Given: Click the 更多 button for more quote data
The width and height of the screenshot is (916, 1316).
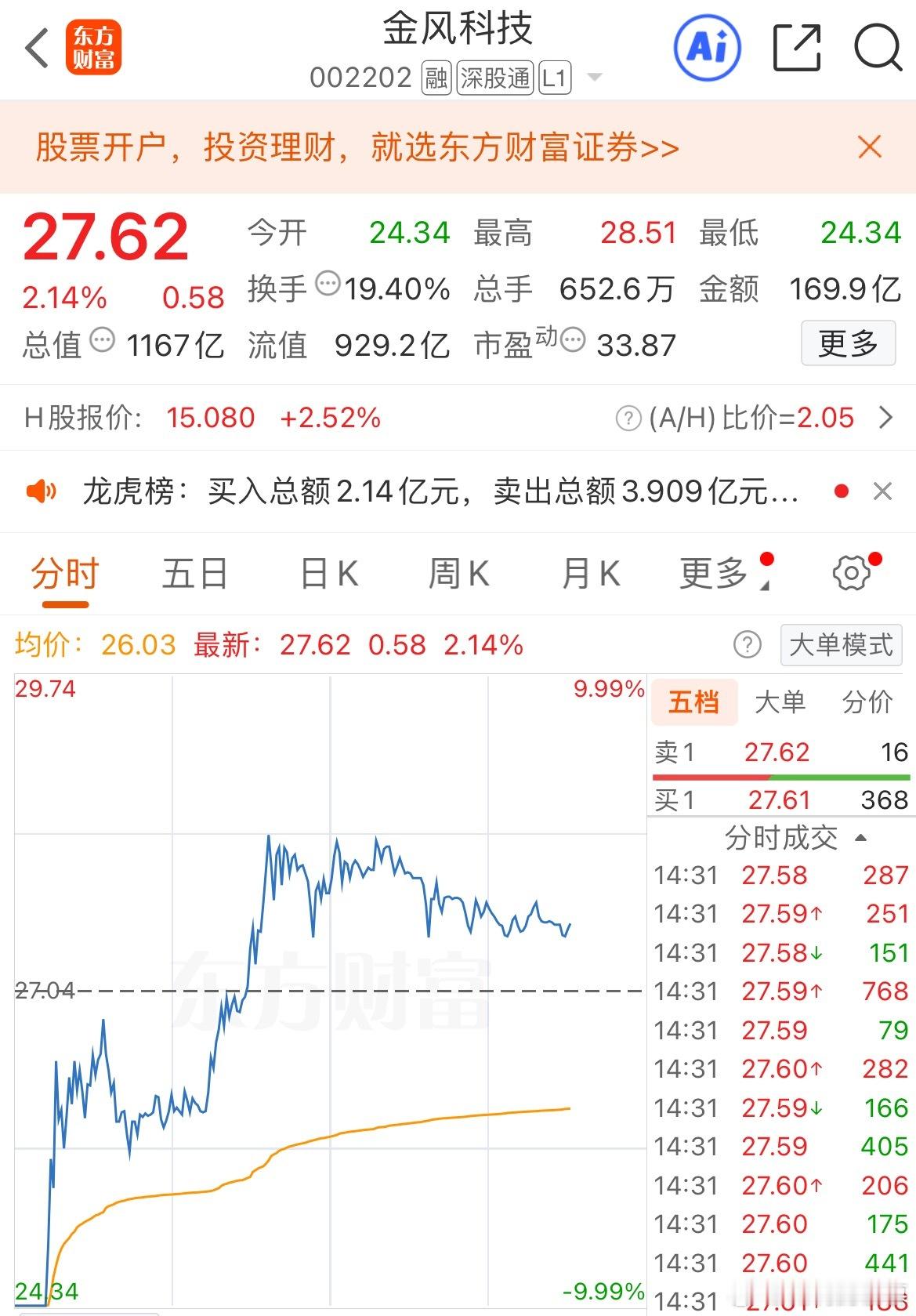Looking at the screenshot, I should click(x=848, y=343).
